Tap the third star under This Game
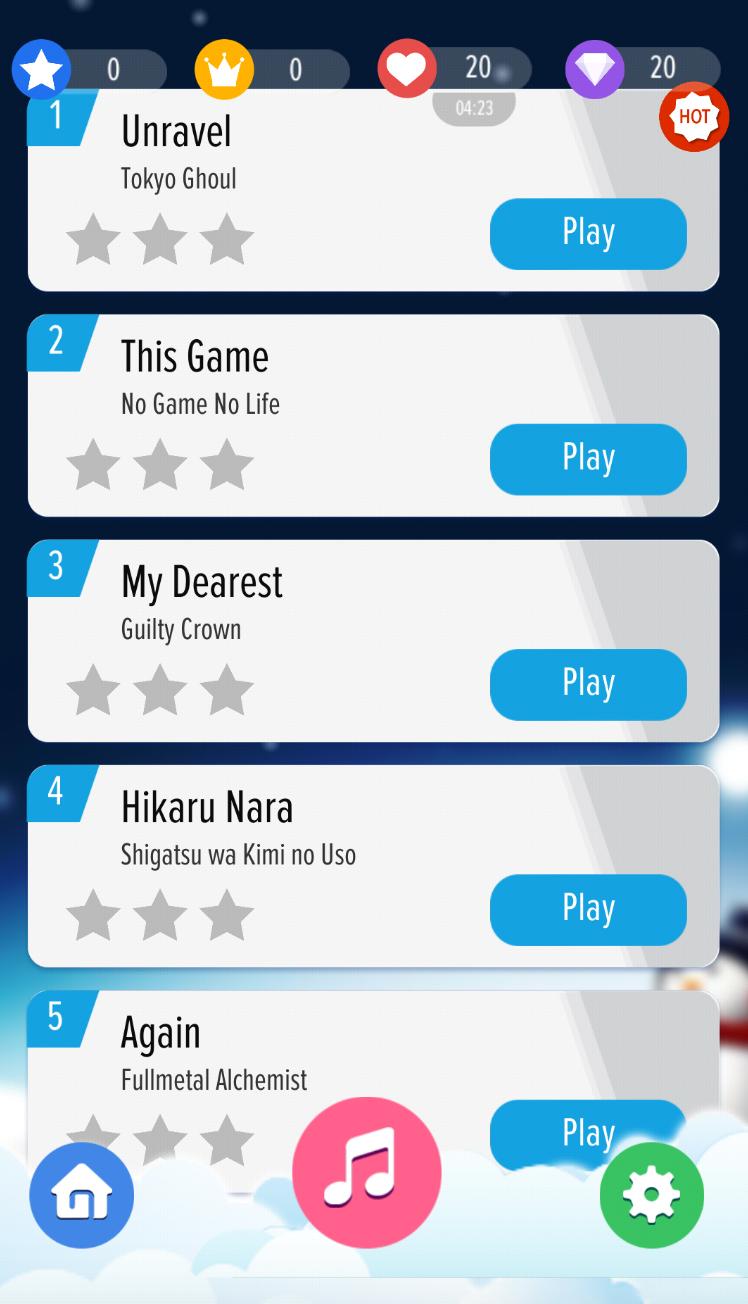The image size is (748, 1304). coord(227,464)
